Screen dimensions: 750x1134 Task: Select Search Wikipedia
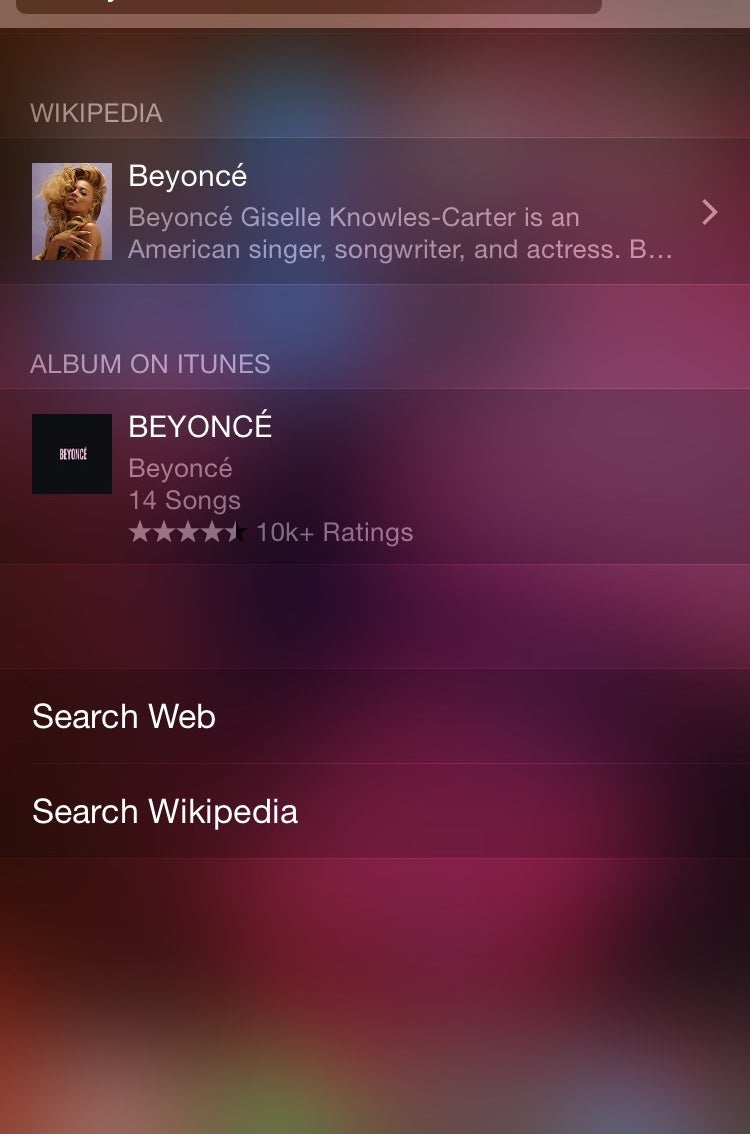click(165, 811)
